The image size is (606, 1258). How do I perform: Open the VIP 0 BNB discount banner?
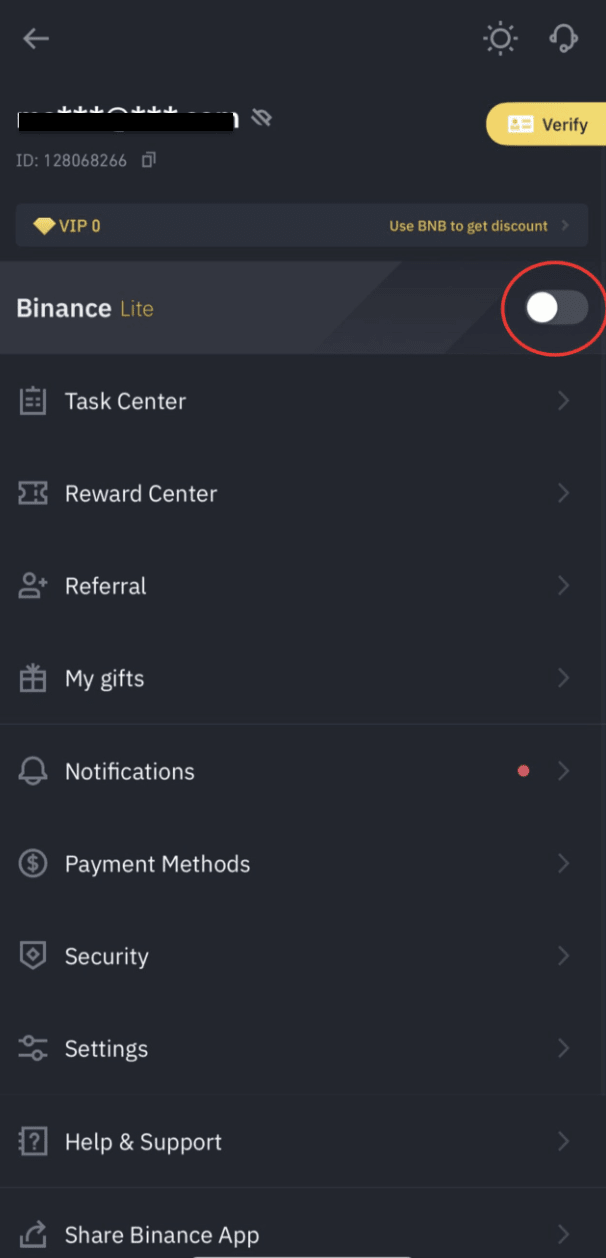[302, 226]
